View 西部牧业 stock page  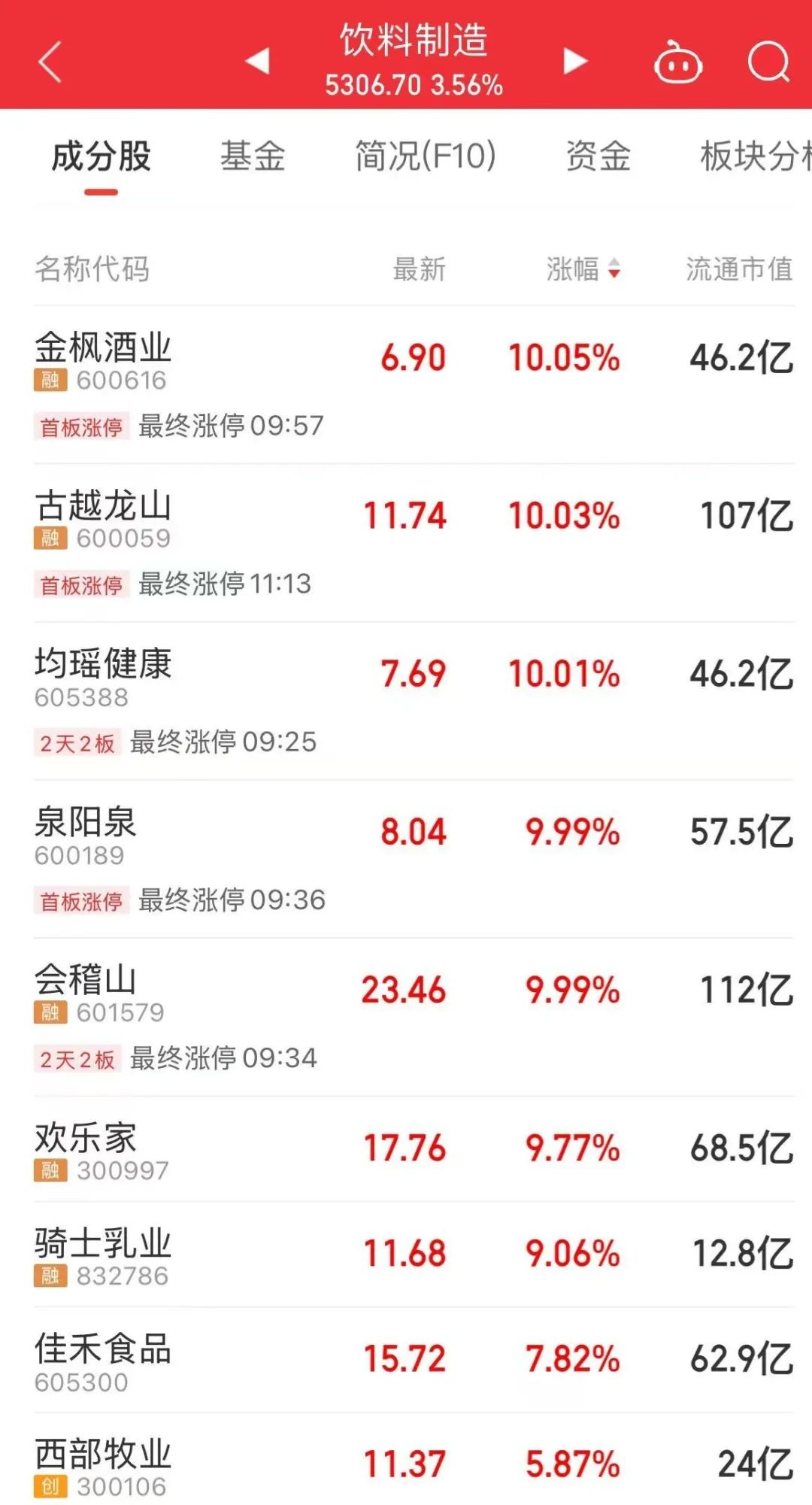(x=104, y=1454)
